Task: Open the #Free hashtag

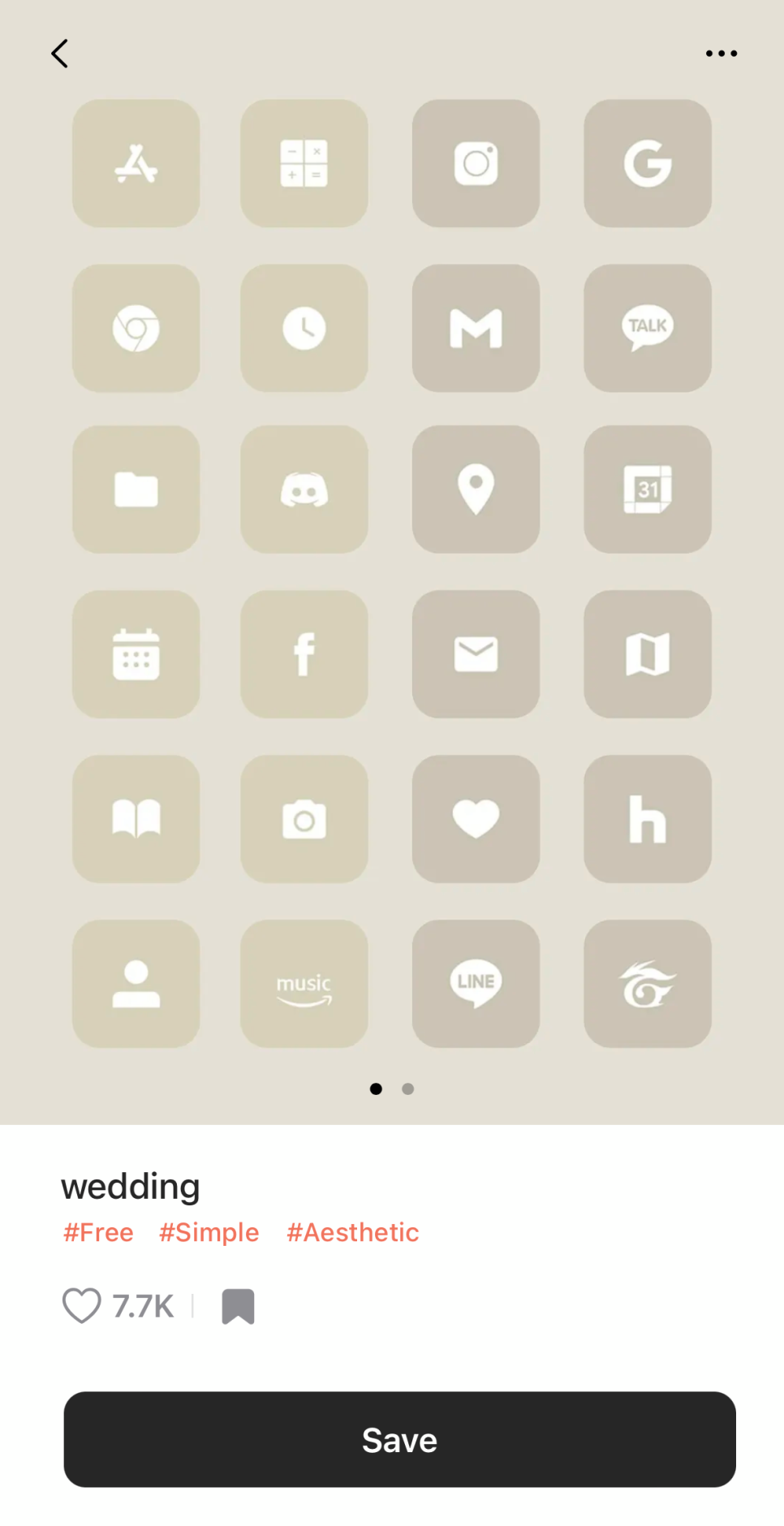Action: 98,1232
